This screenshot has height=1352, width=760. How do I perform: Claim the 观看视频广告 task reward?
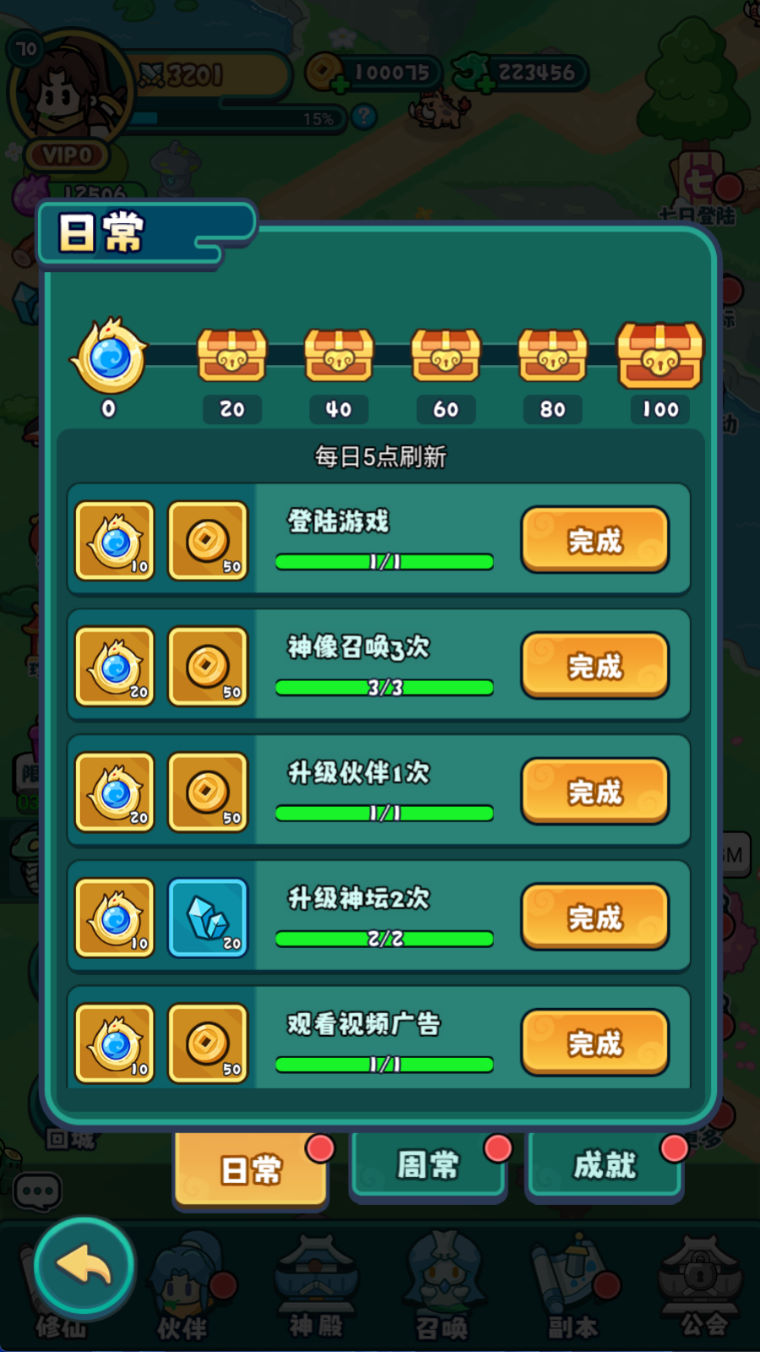(594, 1043)
